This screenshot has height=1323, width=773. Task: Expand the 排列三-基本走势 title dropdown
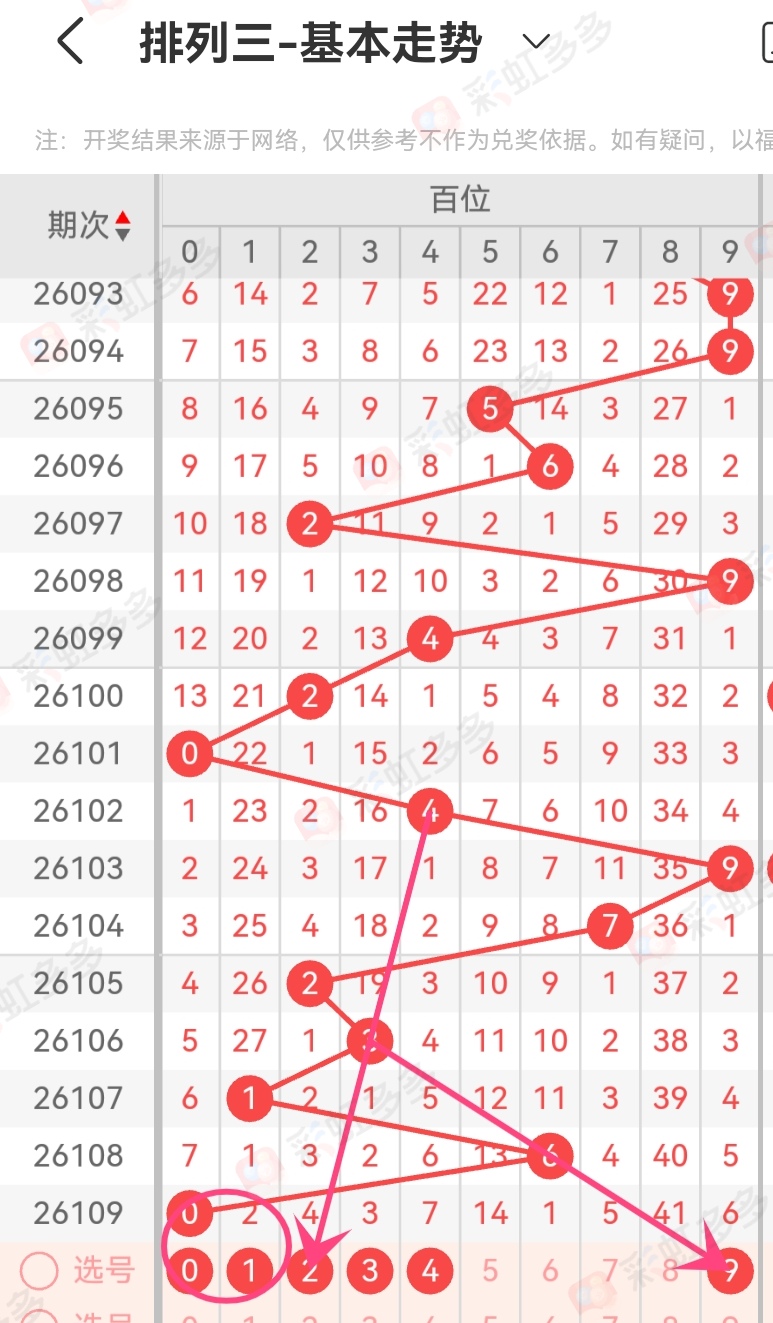pyautogui.click(x=536, y=42)
